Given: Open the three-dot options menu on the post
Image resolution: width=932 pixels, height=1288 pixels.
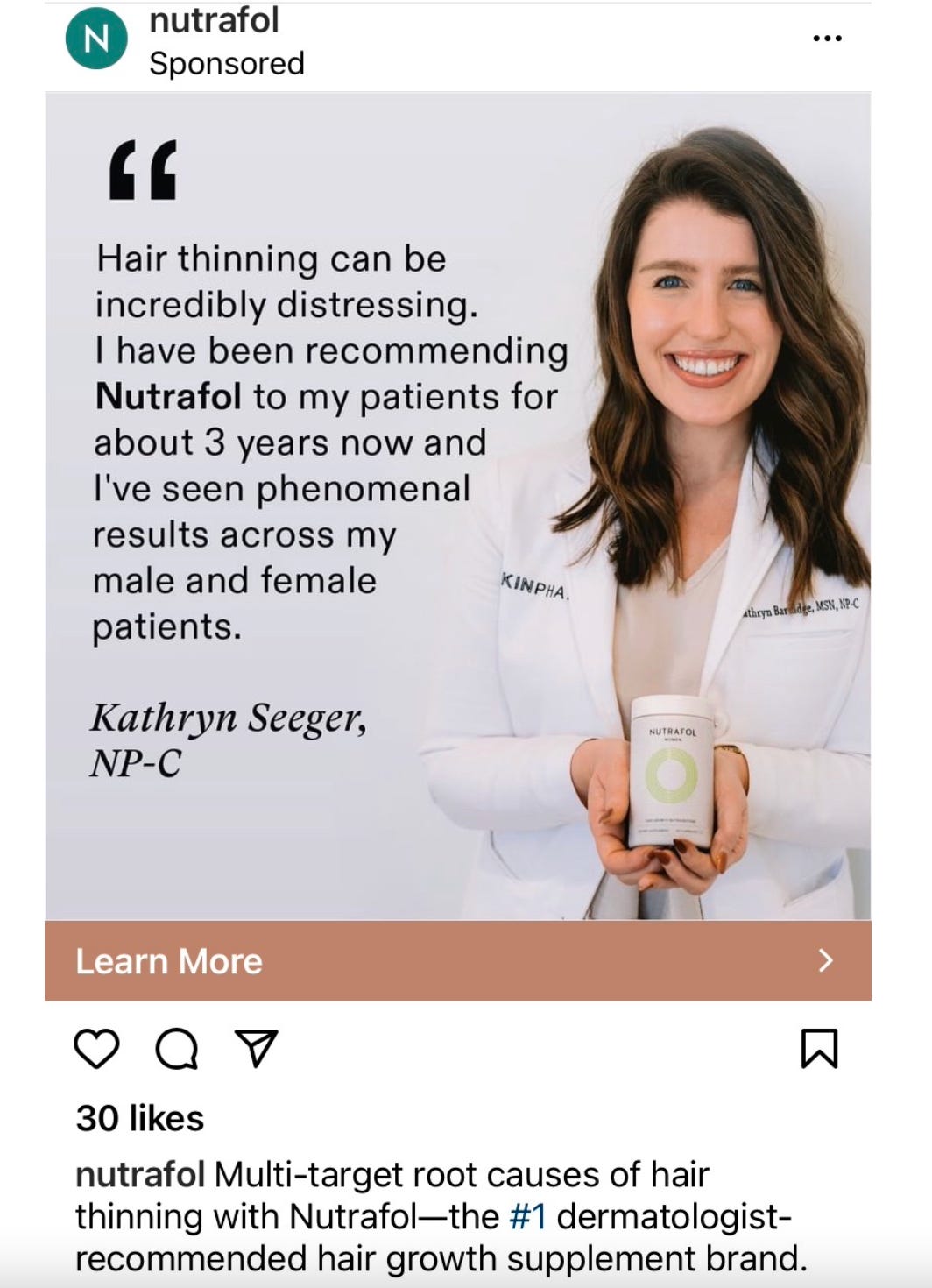Looking at the screenshot, I should [827, 39].
